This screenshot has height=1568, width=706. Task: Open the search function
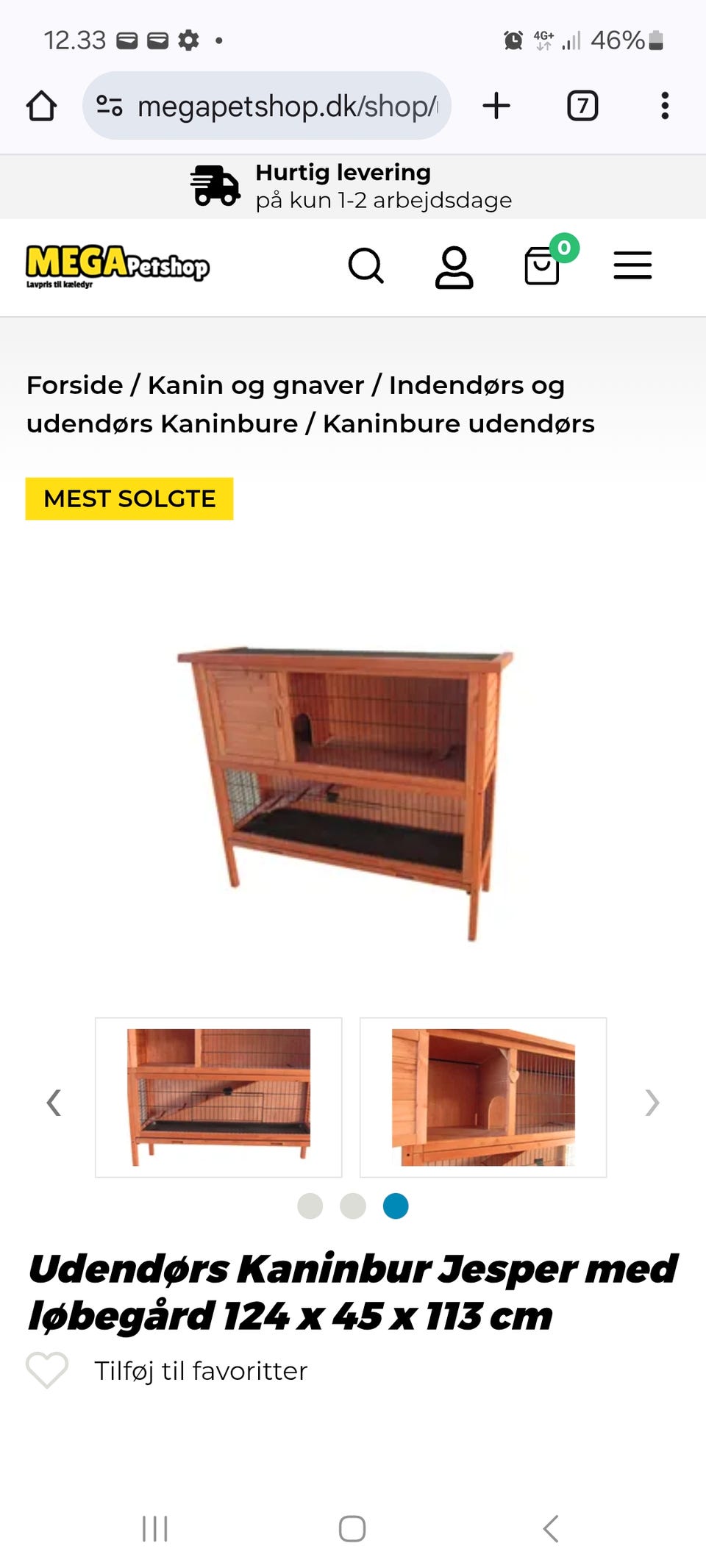tap(367, 266)
